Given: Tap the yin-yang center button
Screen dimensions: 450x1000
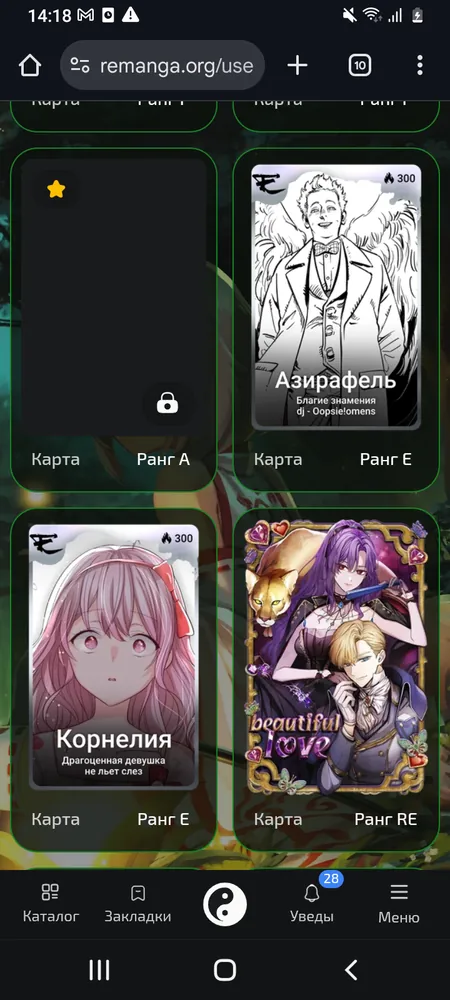Looking at the screenshot, I should 224,904.
